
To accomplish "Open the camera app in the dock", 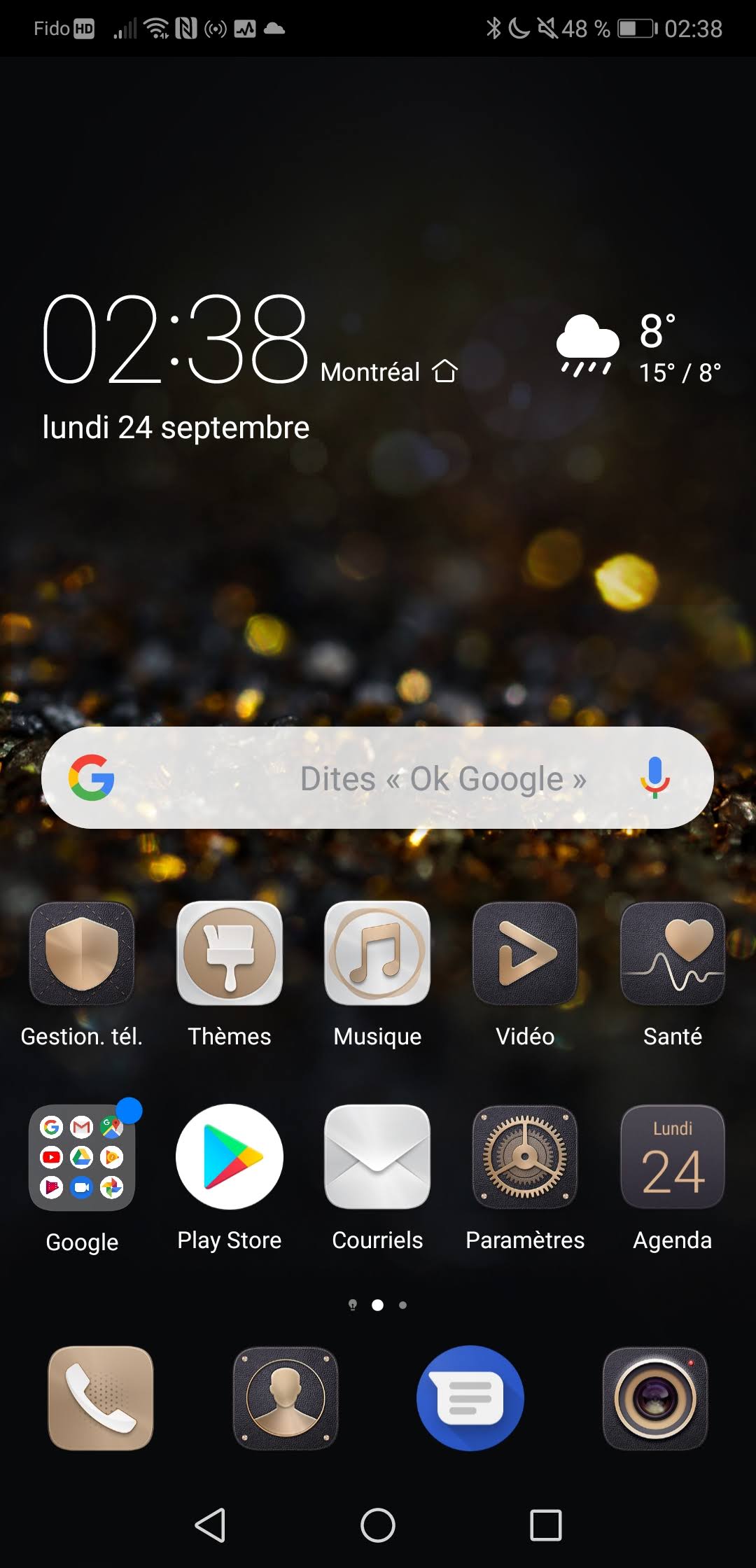I will point(655,1398).
